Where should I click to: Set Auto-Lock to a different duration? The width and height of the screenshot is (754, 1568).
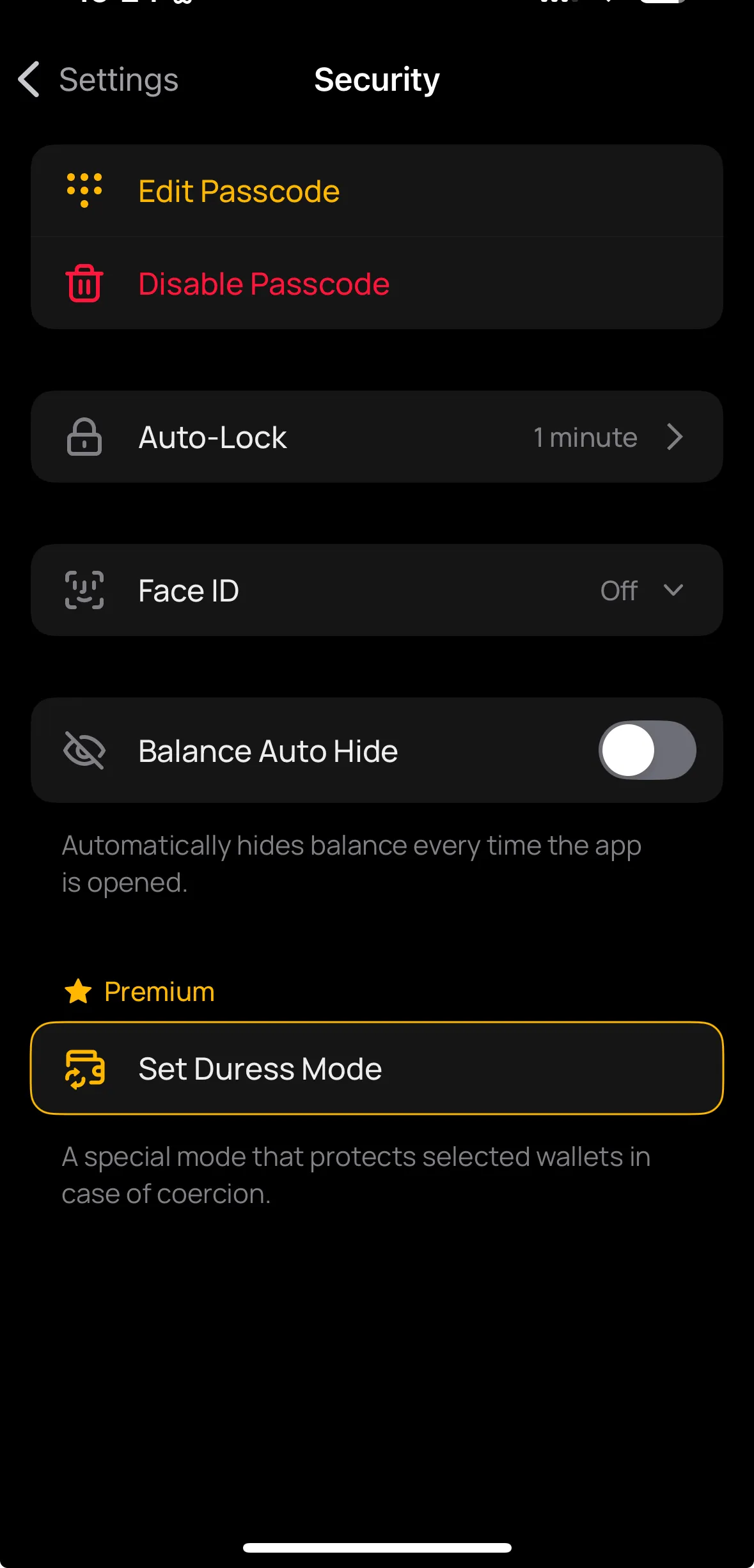(377, 437)
